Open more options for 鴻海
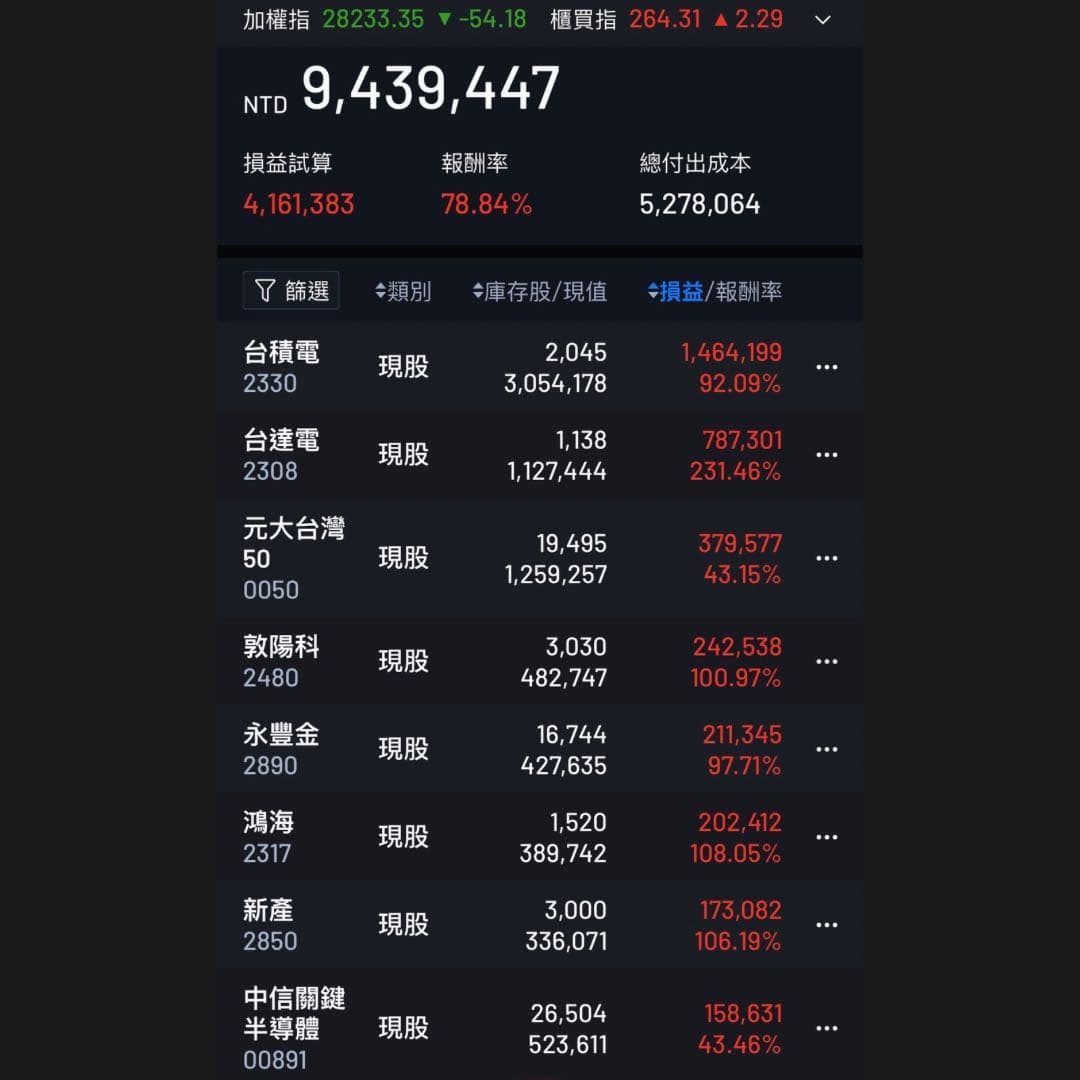1080x1080 pixels. click(x=826, y=837)
